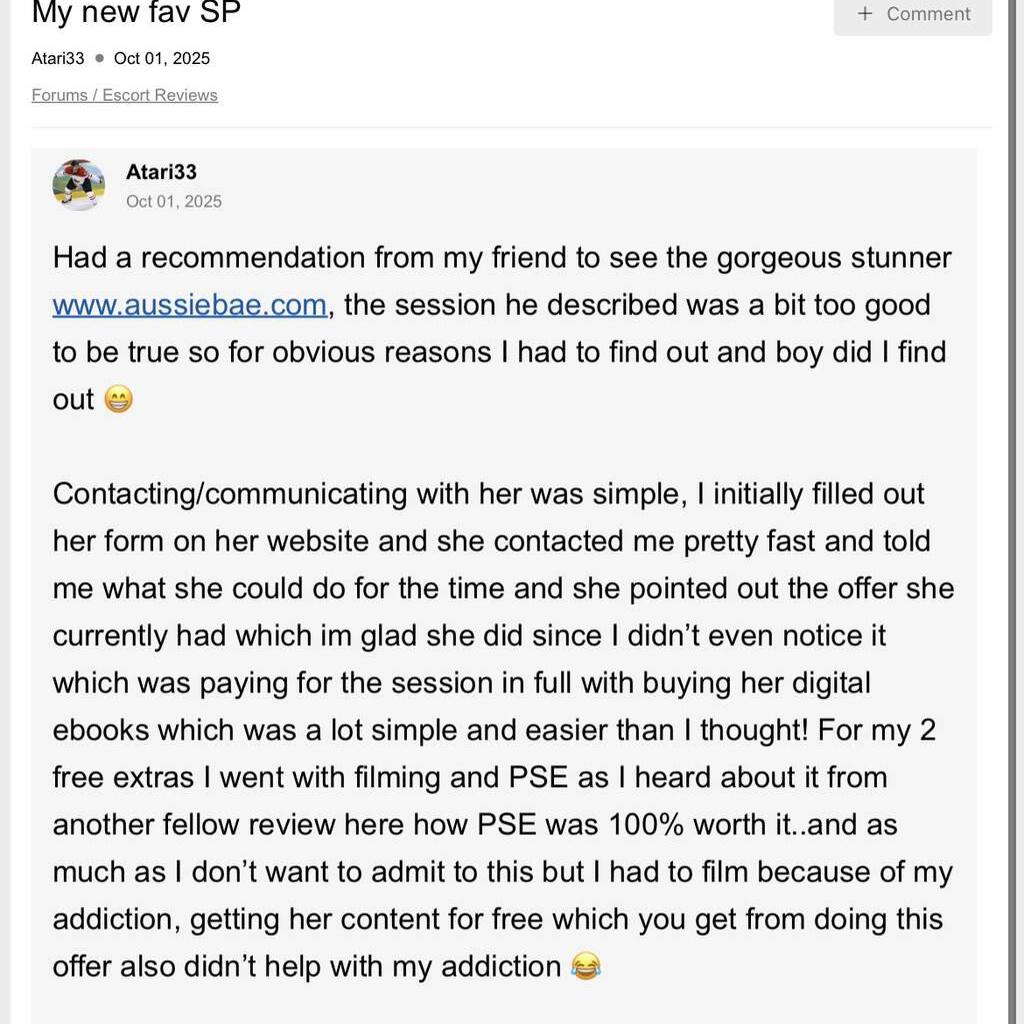Viewport: 1024px width, 1024px height.
Task: Open the www.aussiebae.com link
Action: 190,305
